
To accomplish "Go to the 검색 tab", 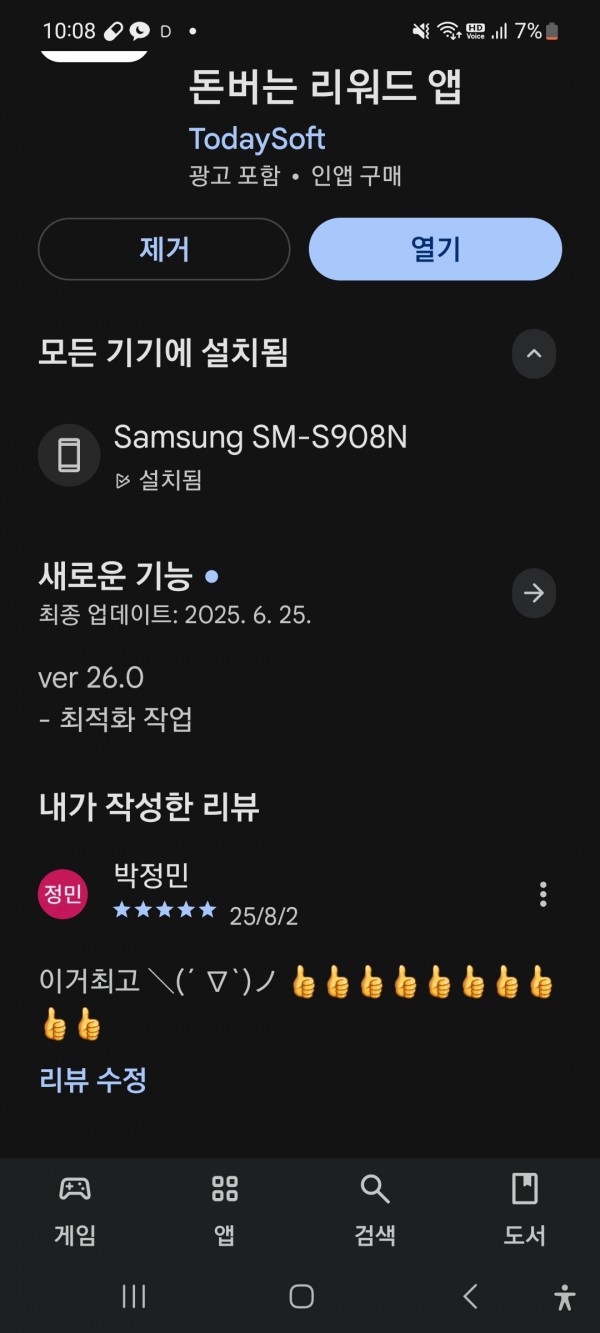I will coord(375,1210).
